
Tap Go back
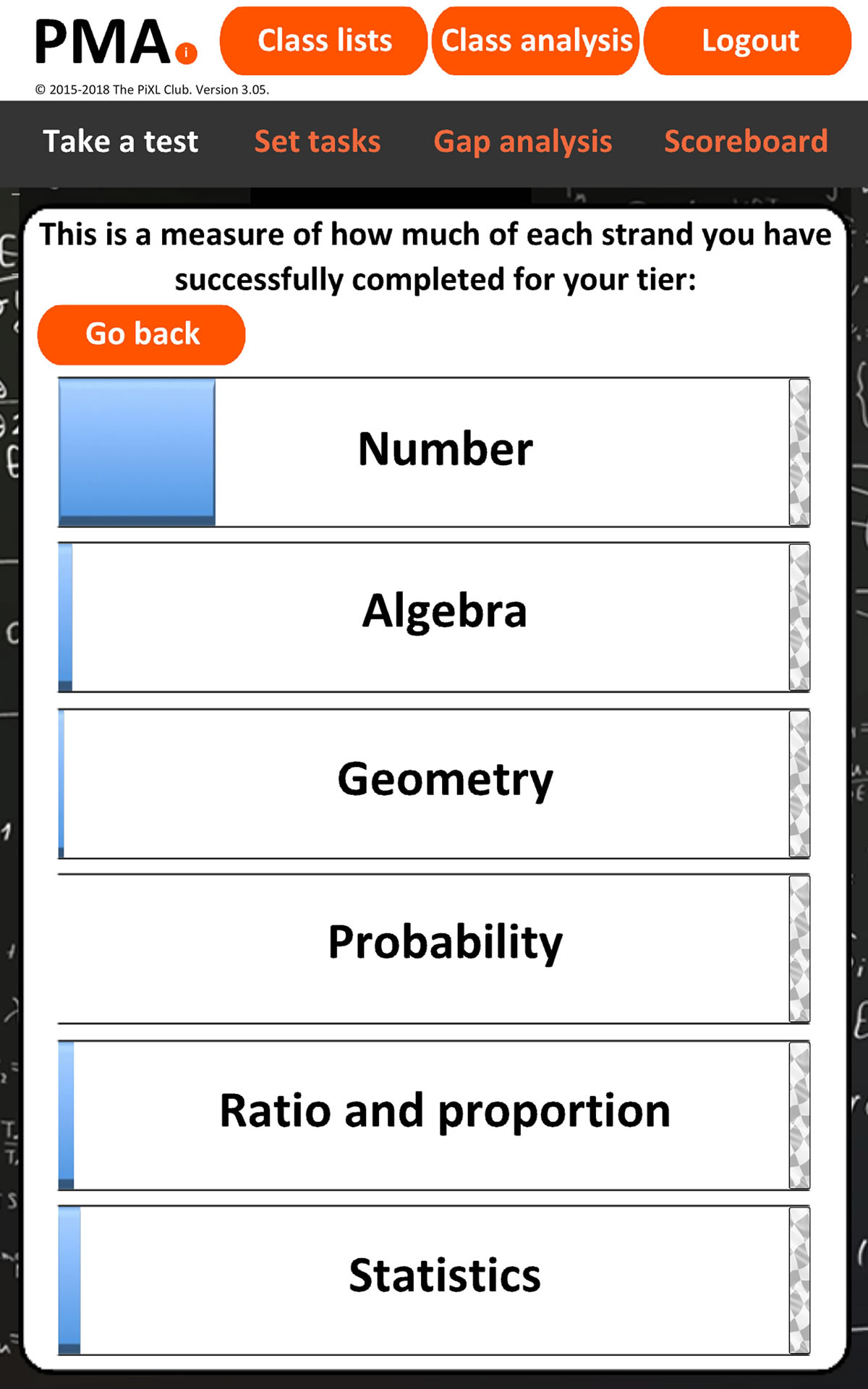142,334
